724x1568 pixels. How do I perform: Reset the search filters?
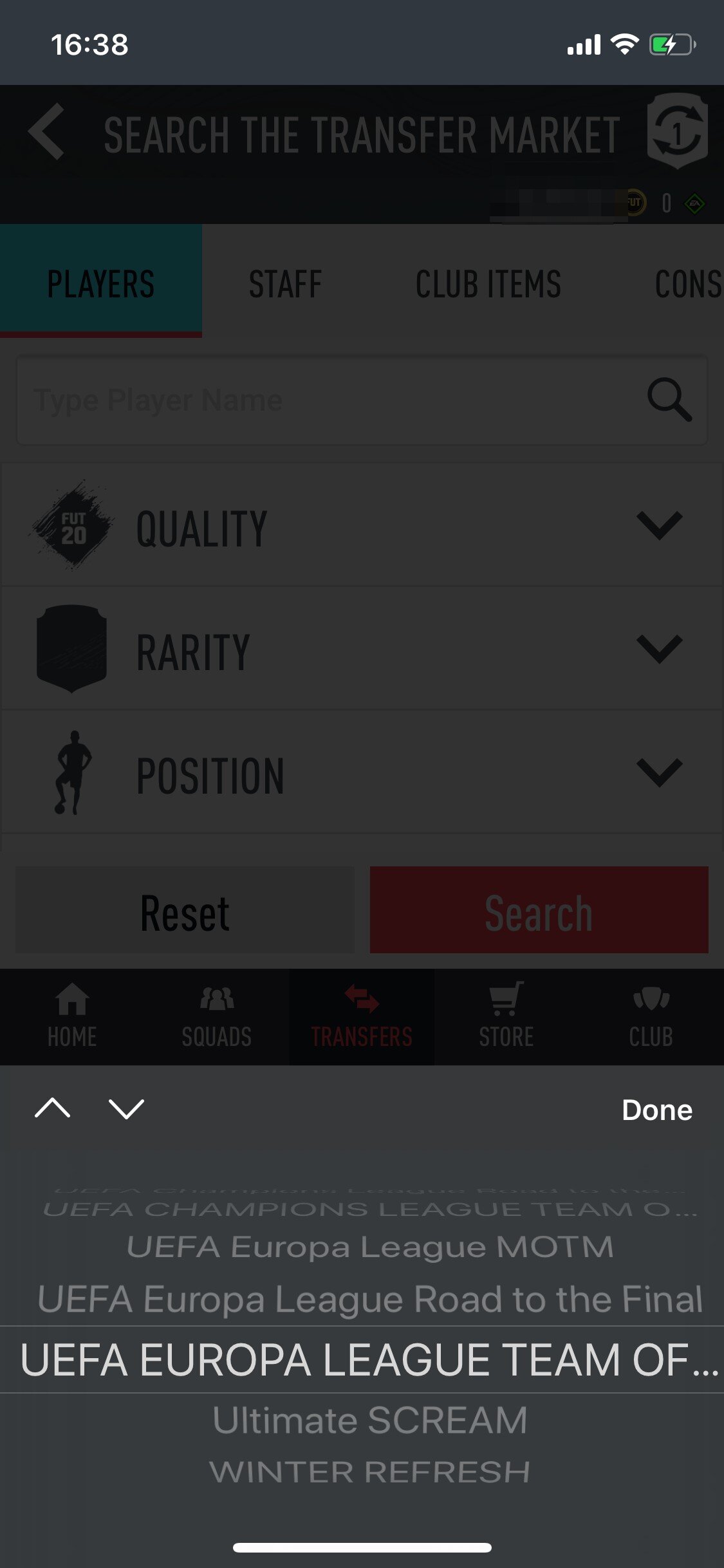[x=185, y=910]
